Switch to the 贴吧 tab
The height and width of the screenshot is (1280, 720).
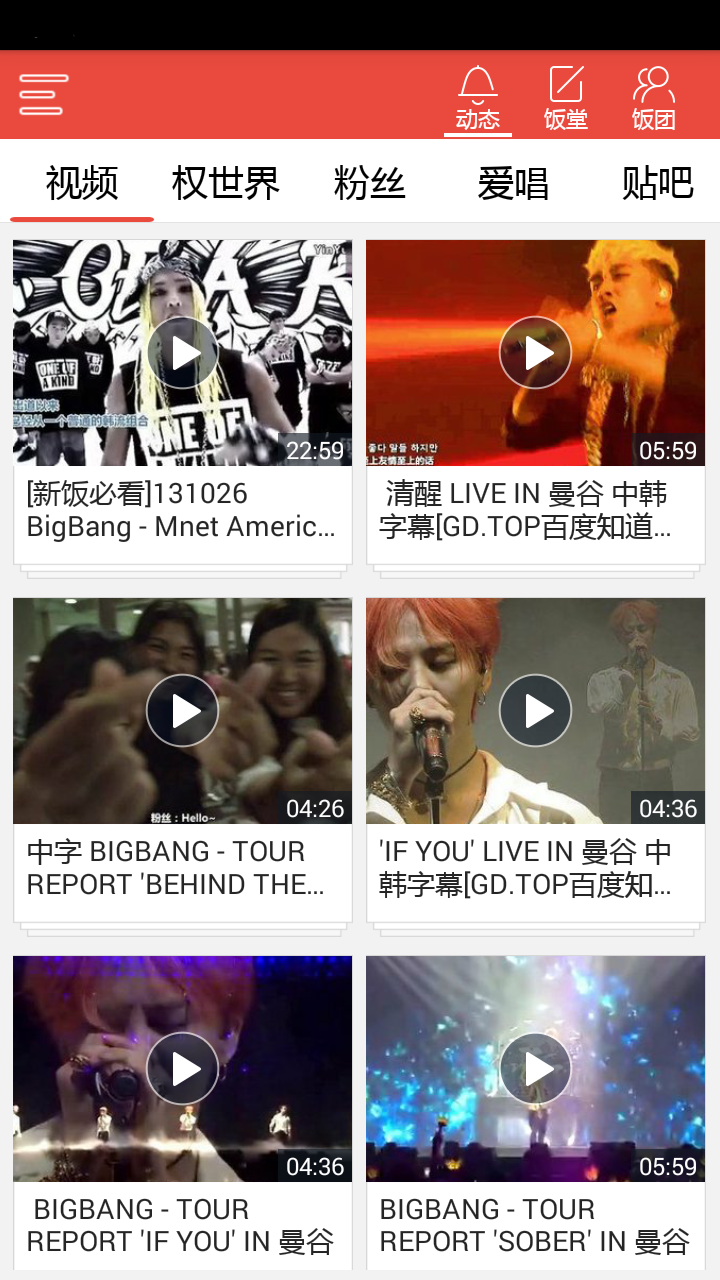(657, 184)
